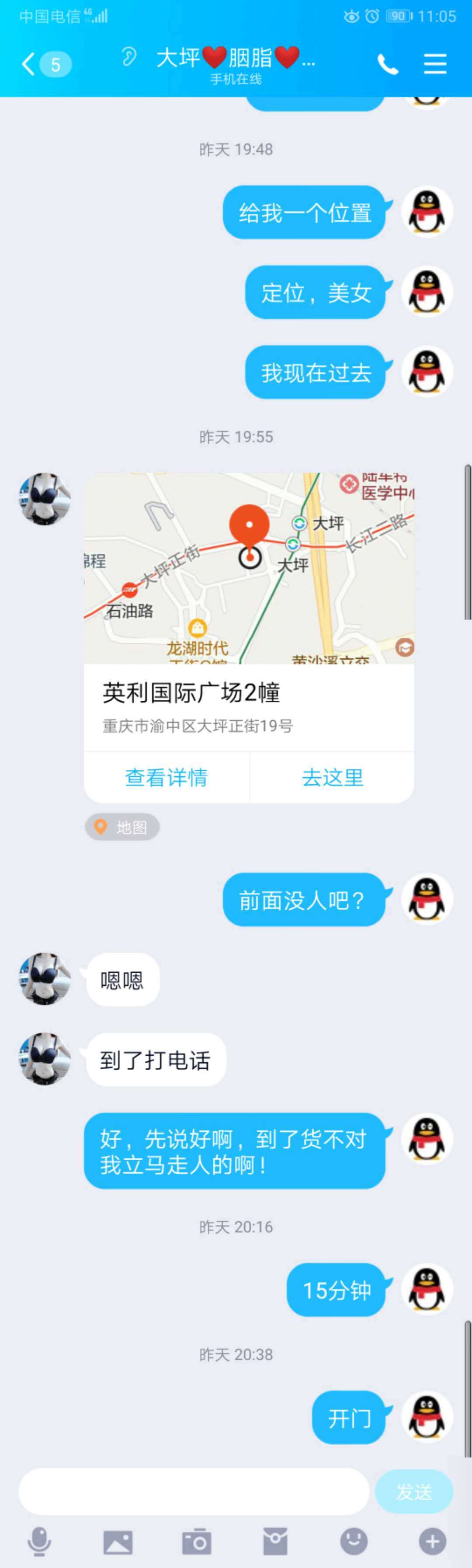Open the chat settings menu
This screenshot has height=1568, width=472.
pos(435,64)
